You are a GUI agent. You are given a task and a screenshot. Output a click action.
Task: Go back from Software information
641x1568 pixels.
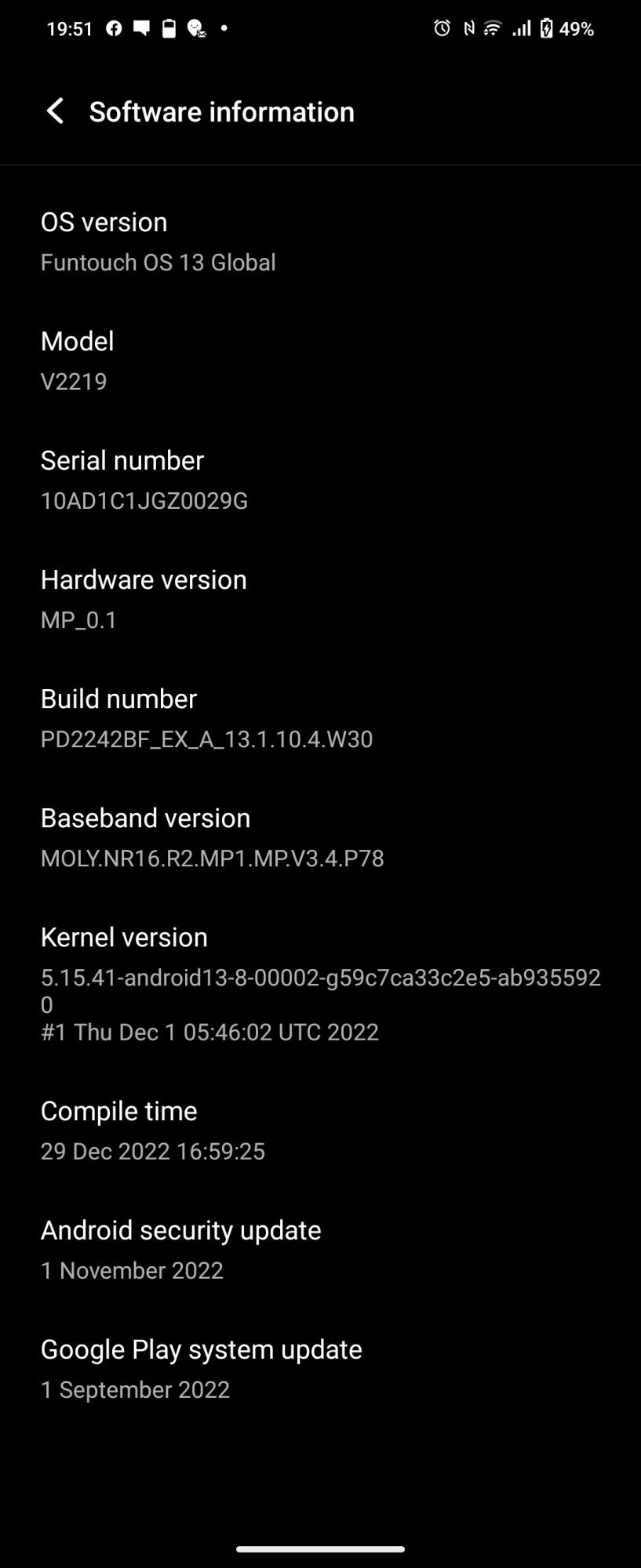pos(55,111)
